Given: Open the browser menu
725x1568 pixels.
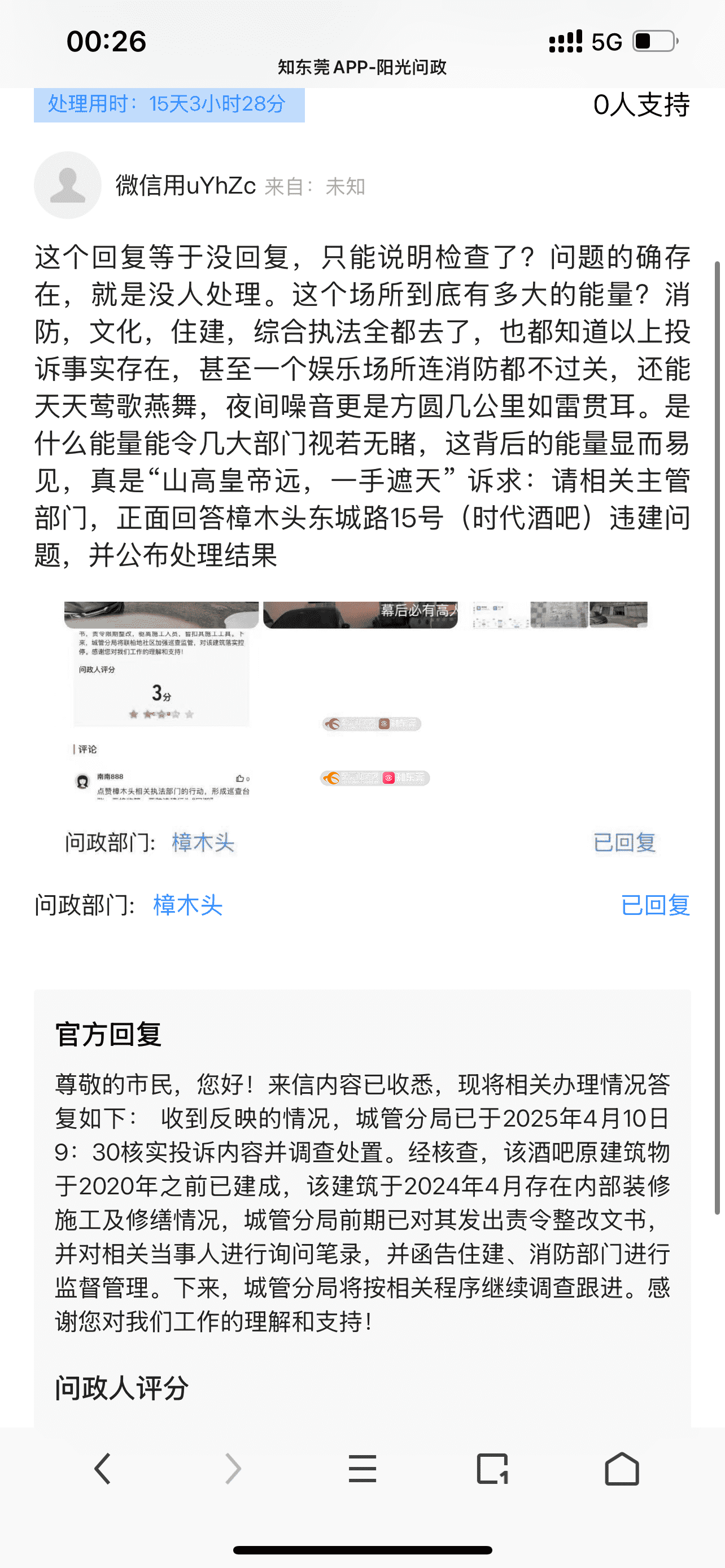Looking at the screenshot, I should (362, 1469).
